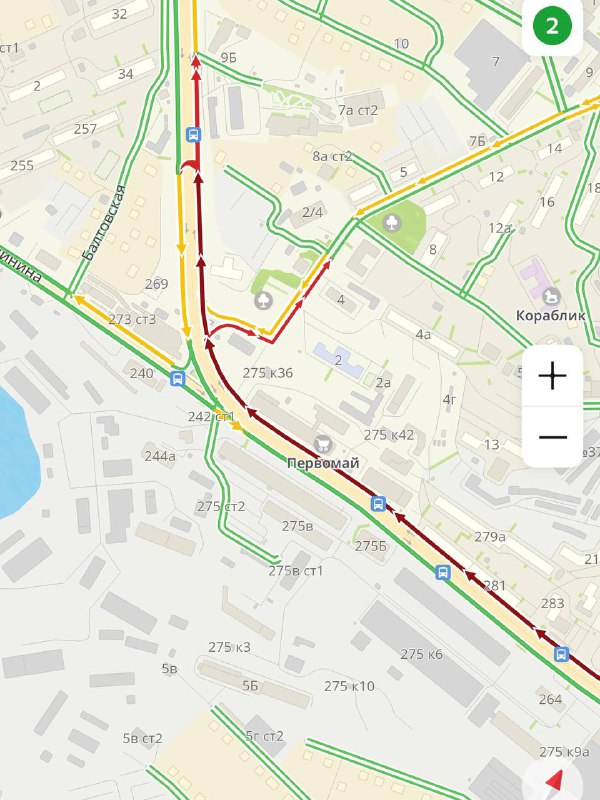Zoom out of the map
The width and height of the screenshot is (600, 800).
[552, 437]
